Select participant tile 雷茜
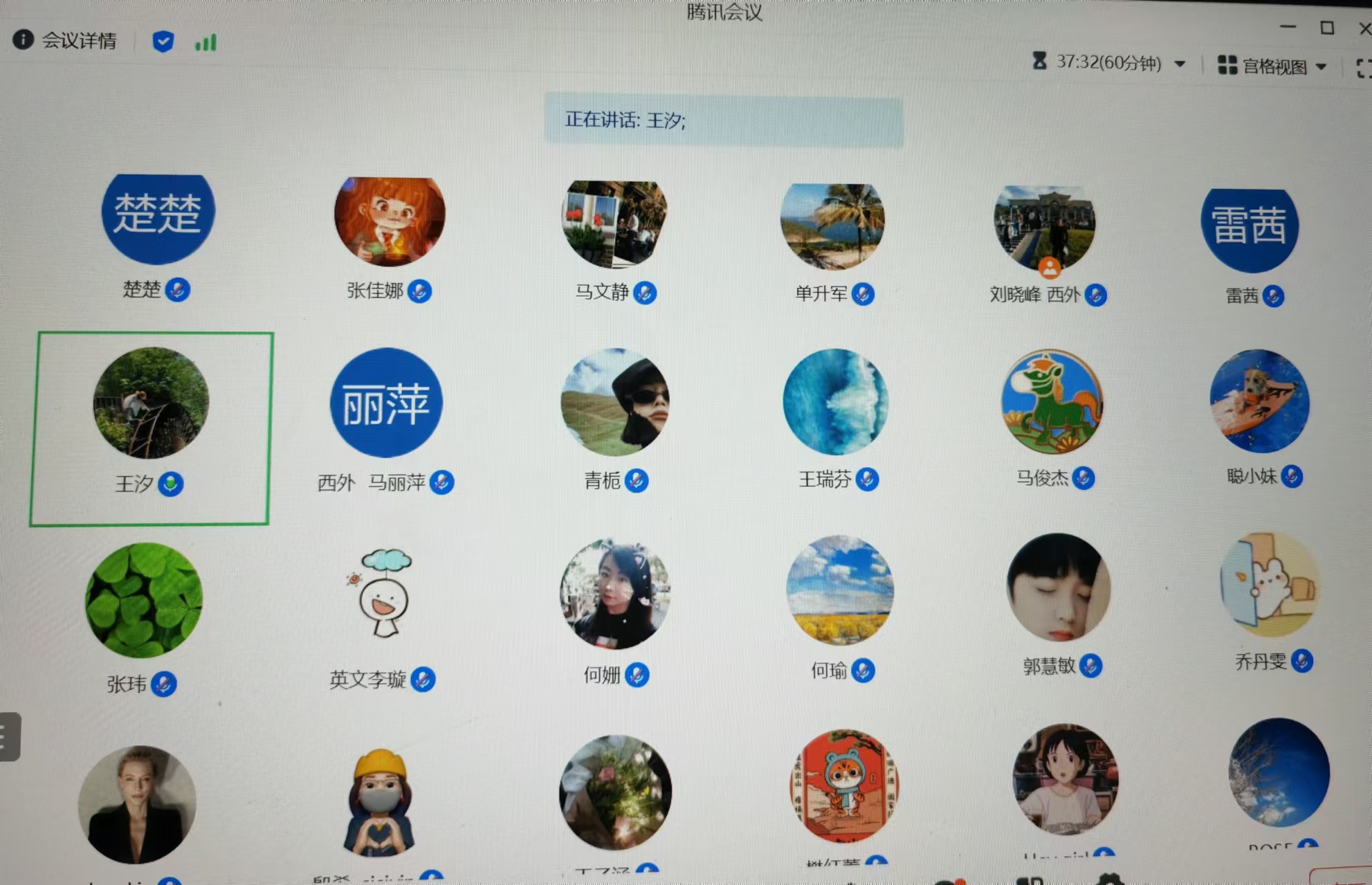The image size is (1372, 885). tap(1249, 230)
